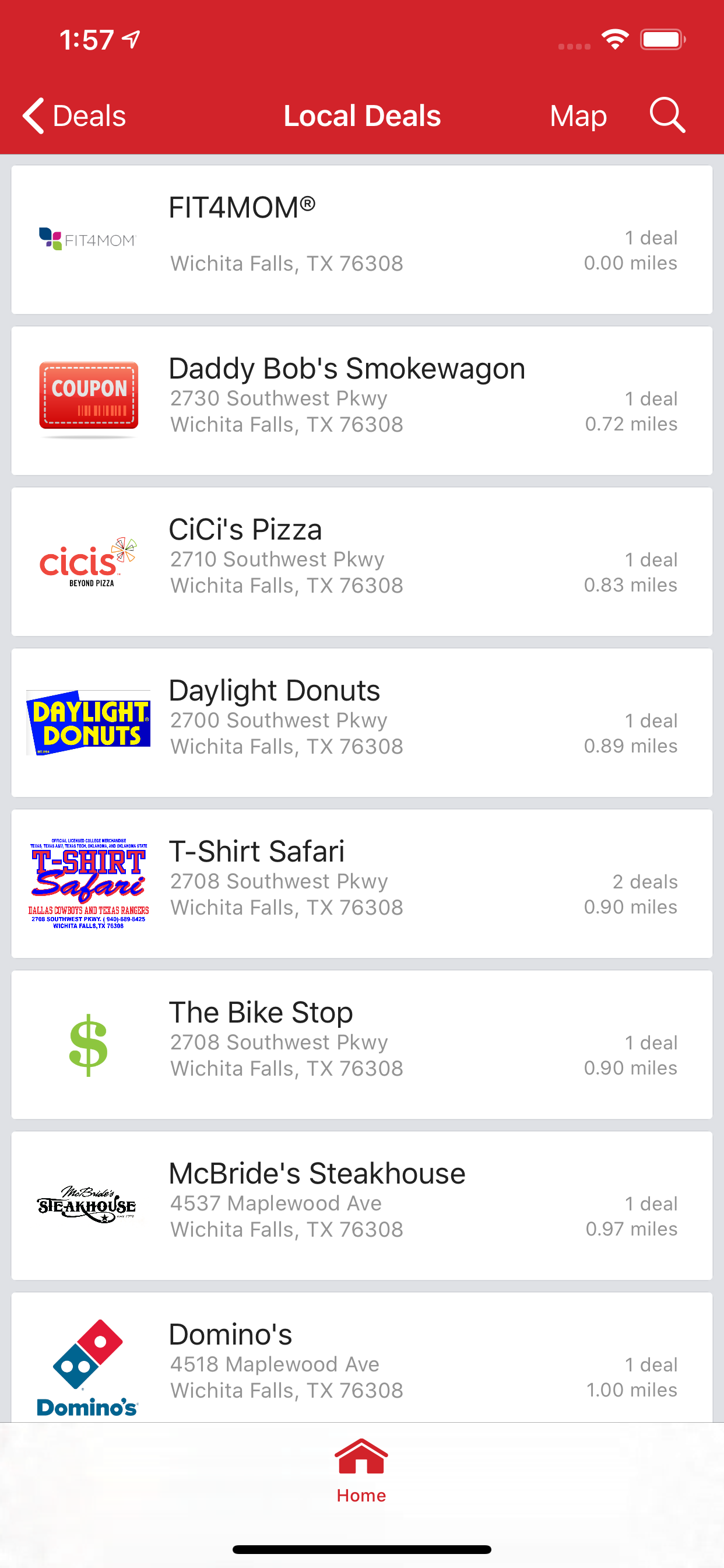Open Daddy Bob's Smokewagon deal

pos(362,401)
